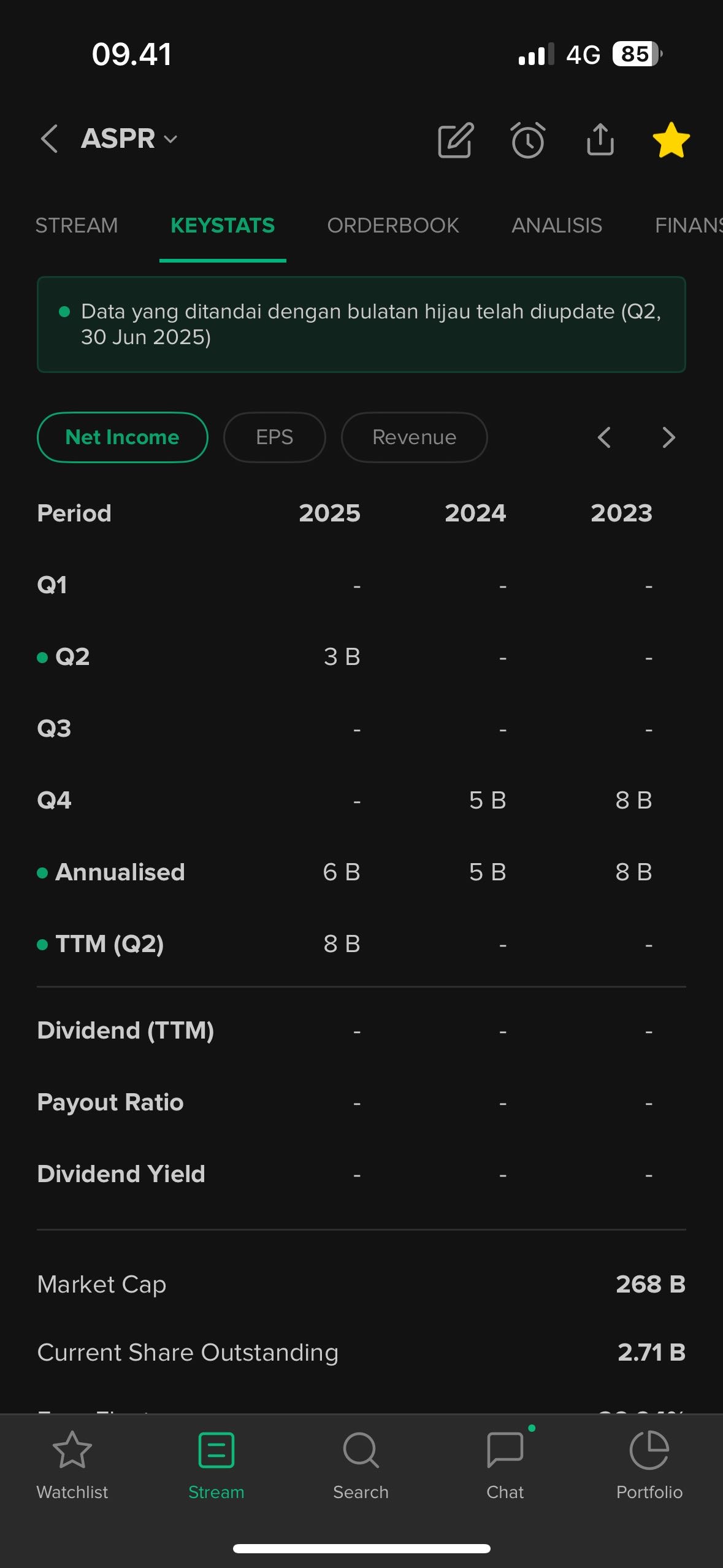The width and height of the screenshot is (723, 1568).
Task: Open the FINANSIAL tab at the right edge
Action: (689, 225)
